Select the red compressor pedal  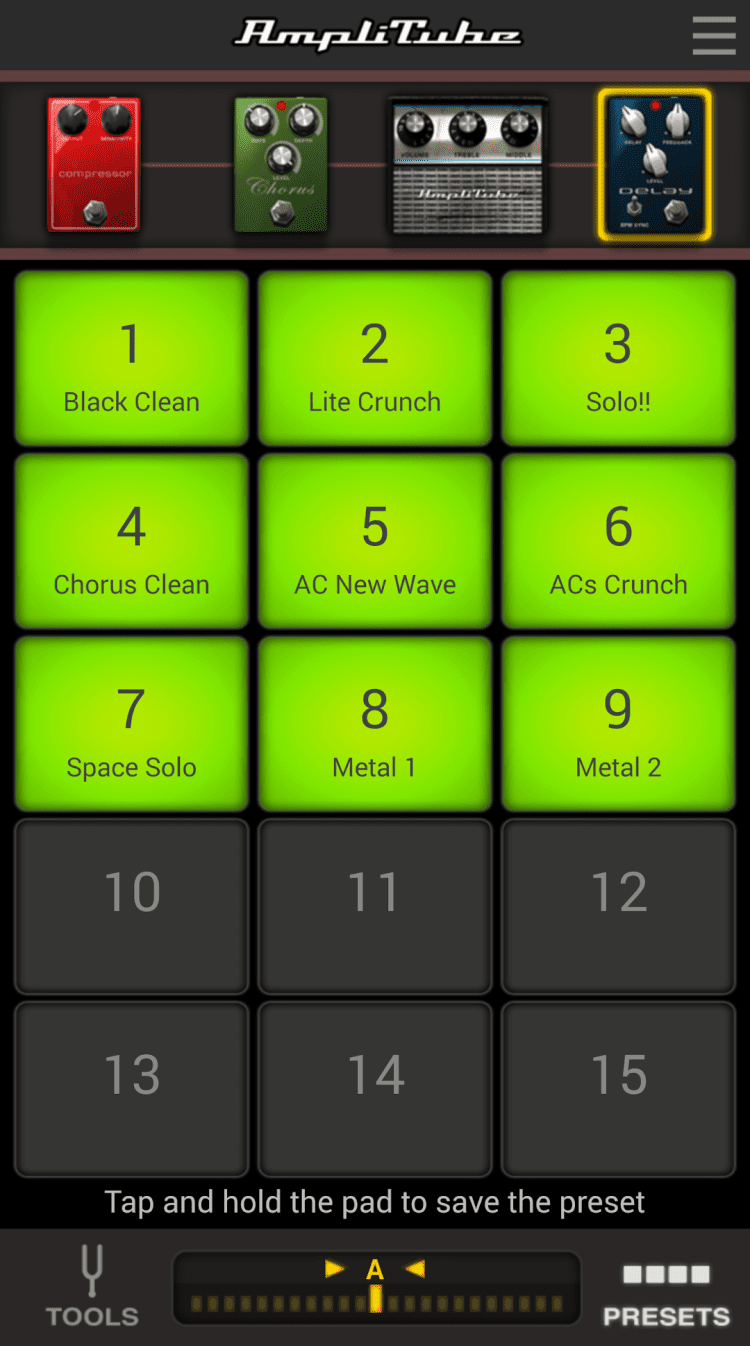click(x=94, y=164)
